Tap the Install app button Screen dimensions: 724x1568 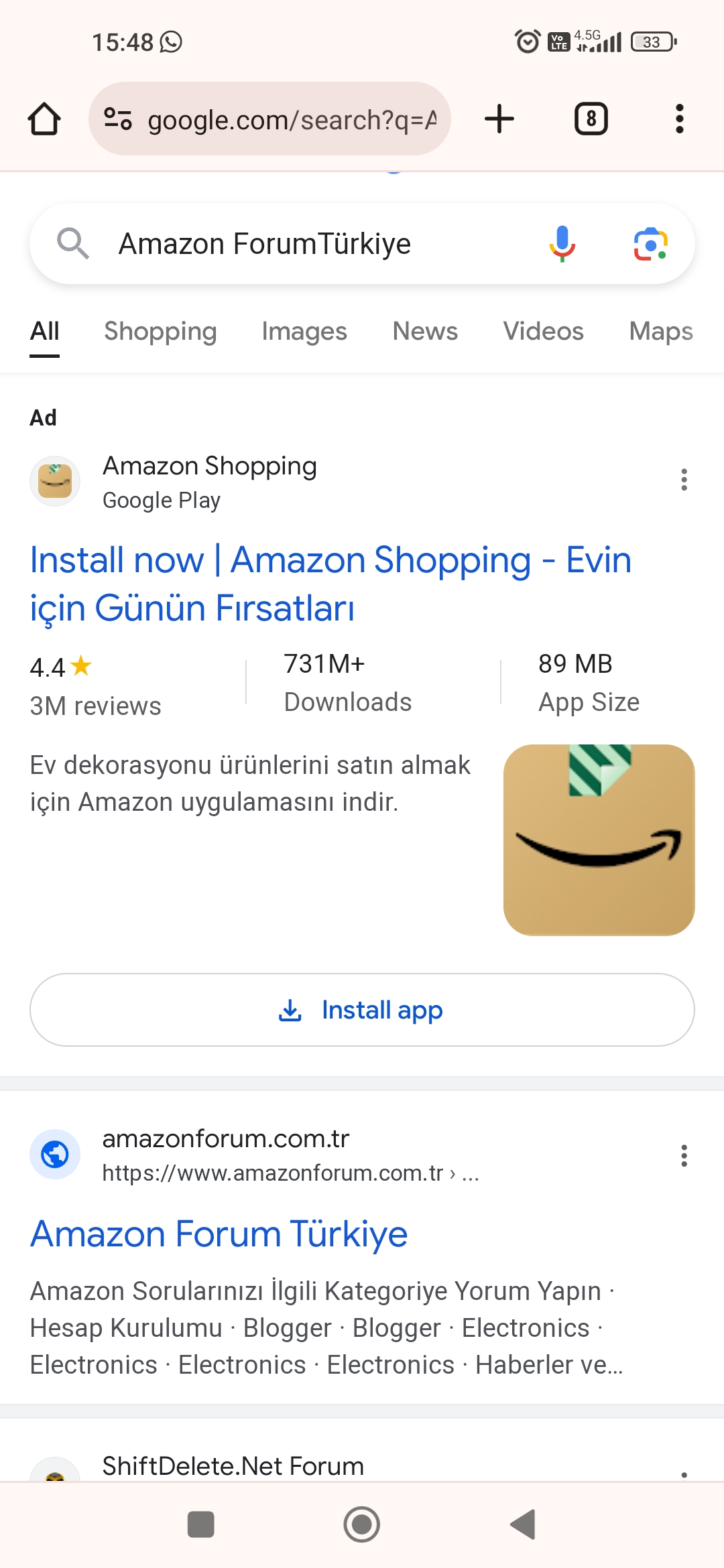[362, 1010]
